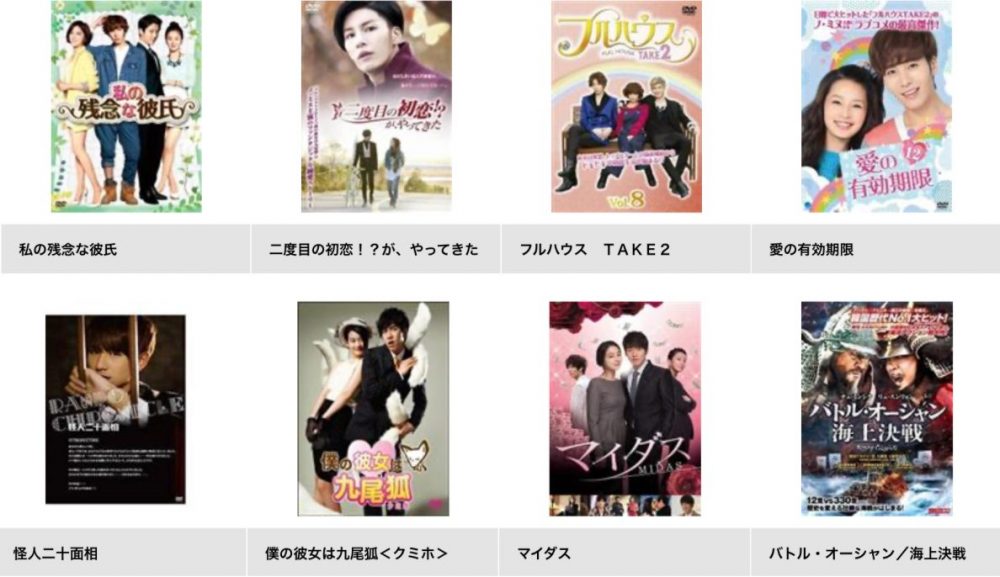Viewport: 1000px width, 577px height.
Task: Tap the 怪人二十面相 cover
Action: 115,408
